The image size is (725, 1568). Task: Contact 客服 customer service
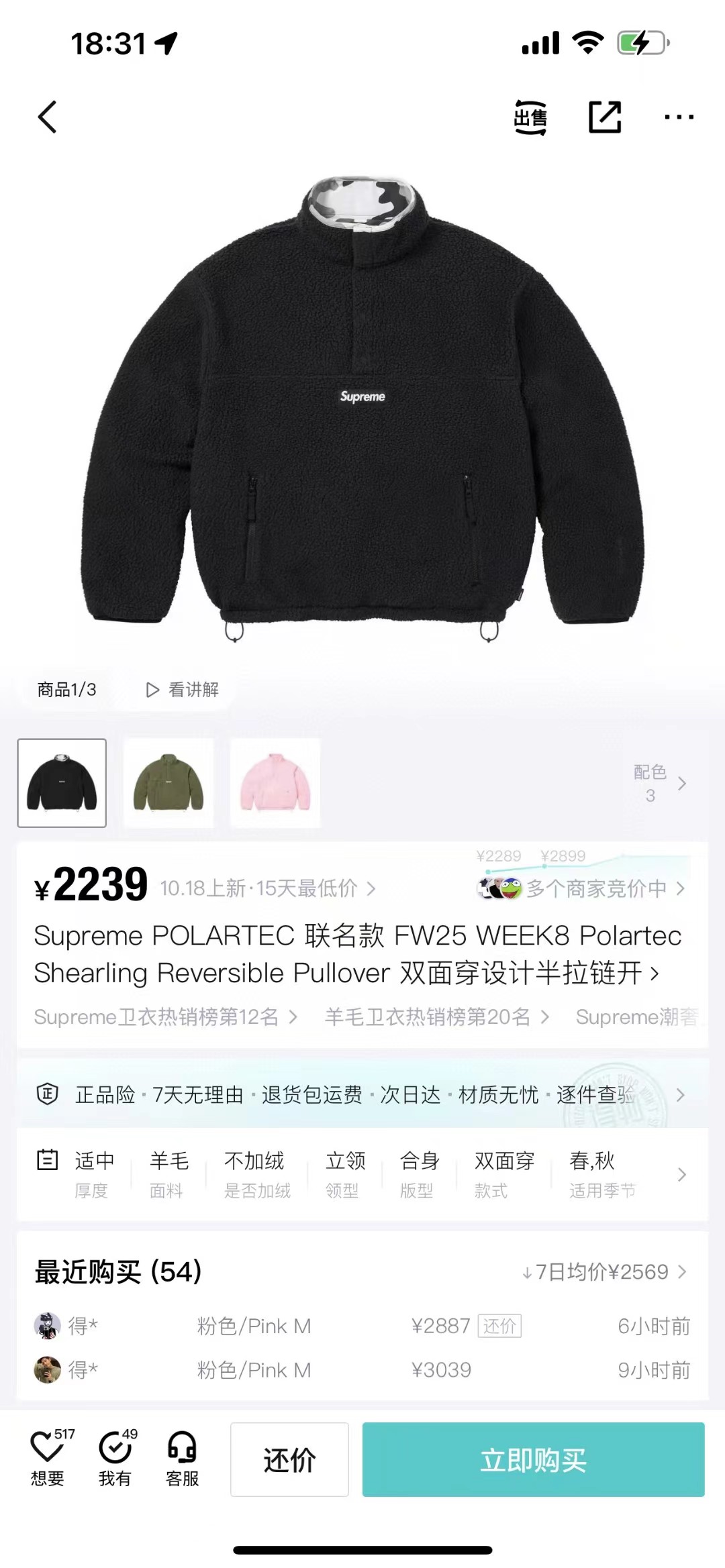[182, 1458]
